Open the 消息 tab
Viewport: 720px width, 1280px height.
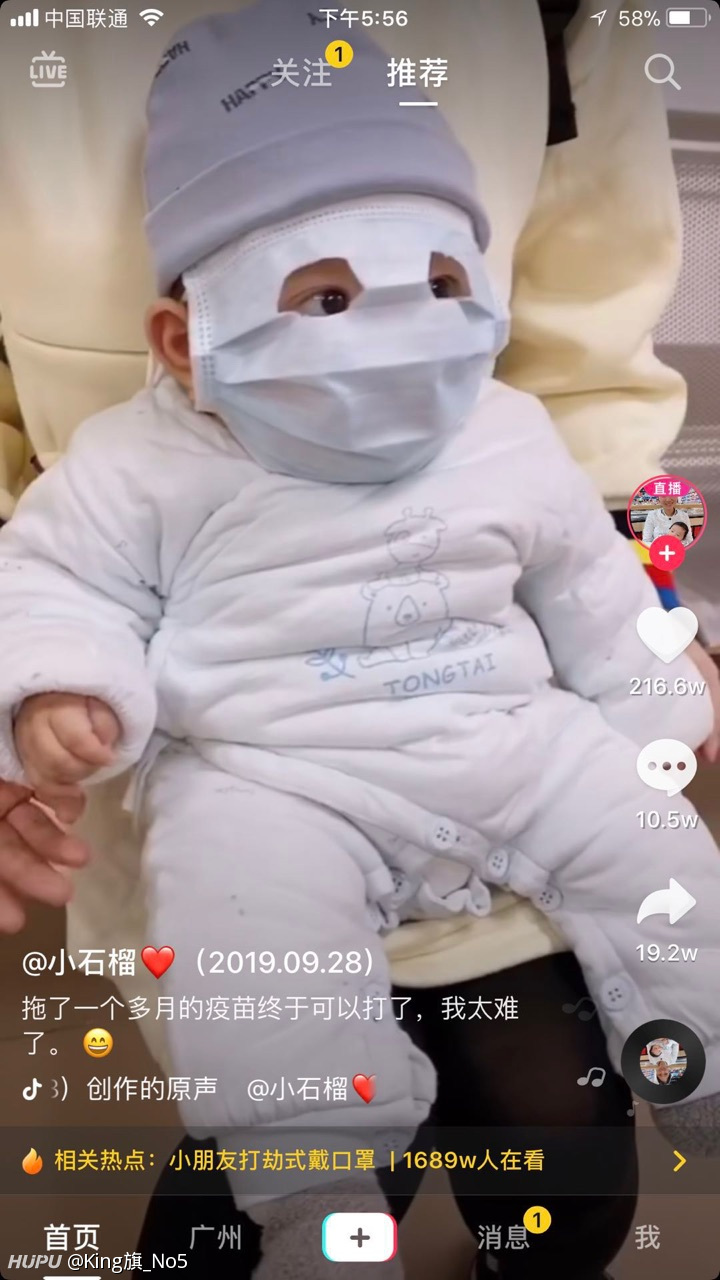pyautogui.click(x=504, y=1237)
